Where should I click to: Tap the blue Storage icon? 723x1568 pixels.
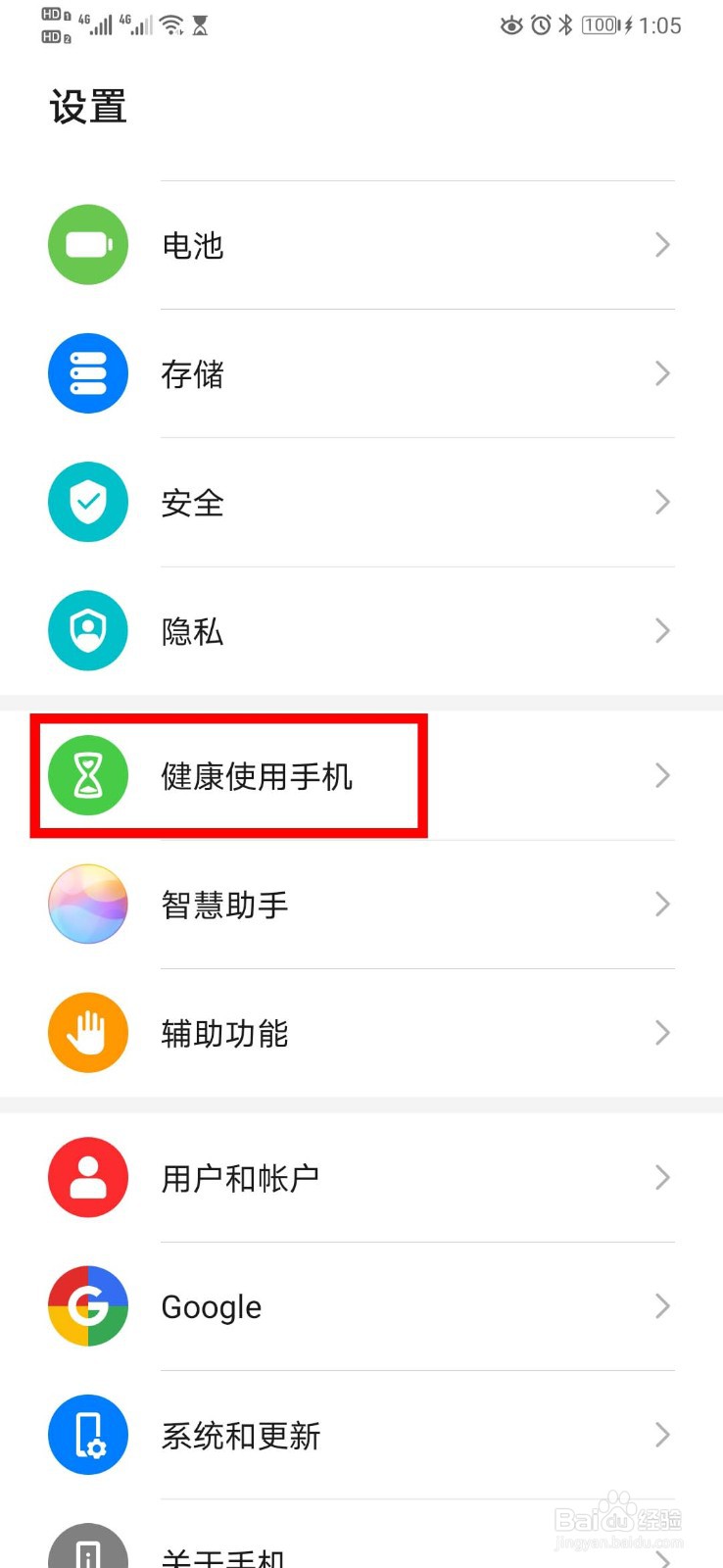pos(87,372)
